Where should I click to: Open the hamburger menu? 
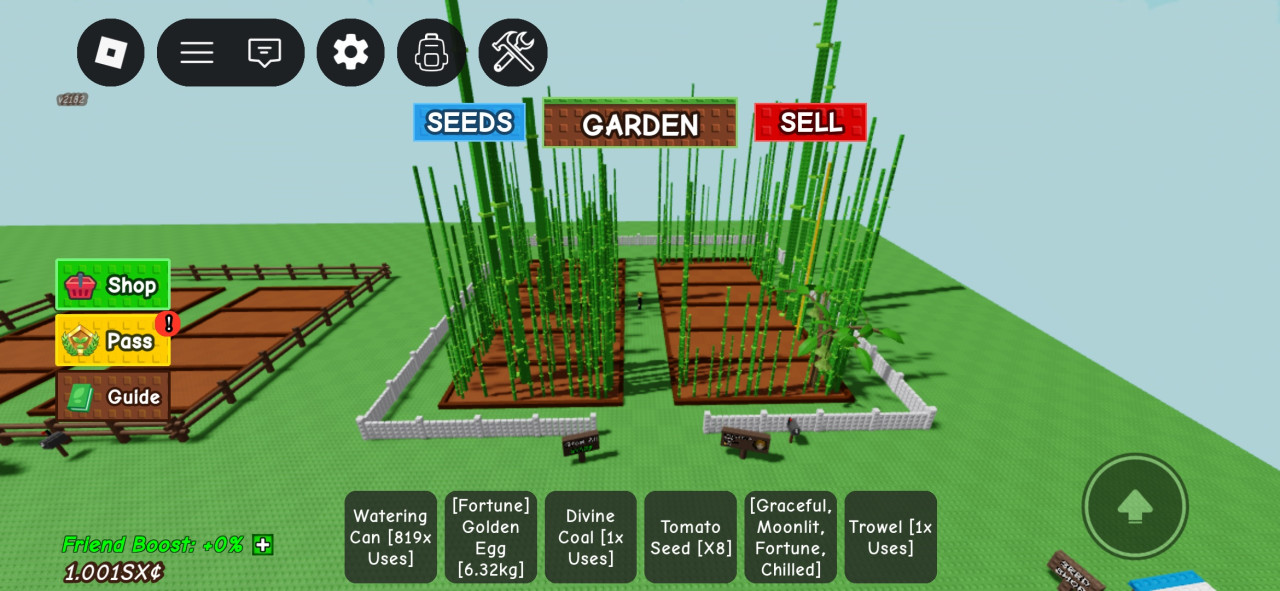click(197, 52)
